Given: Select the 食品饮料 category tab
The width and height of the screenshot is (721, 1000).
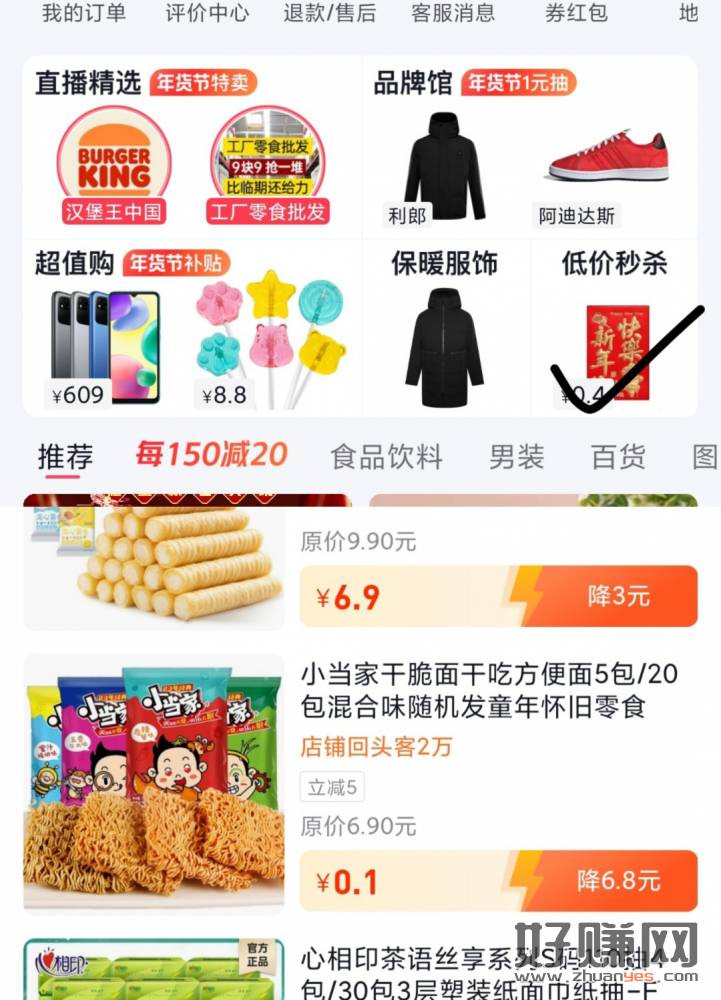Looking at the screenshot, I should pos(386,458).
